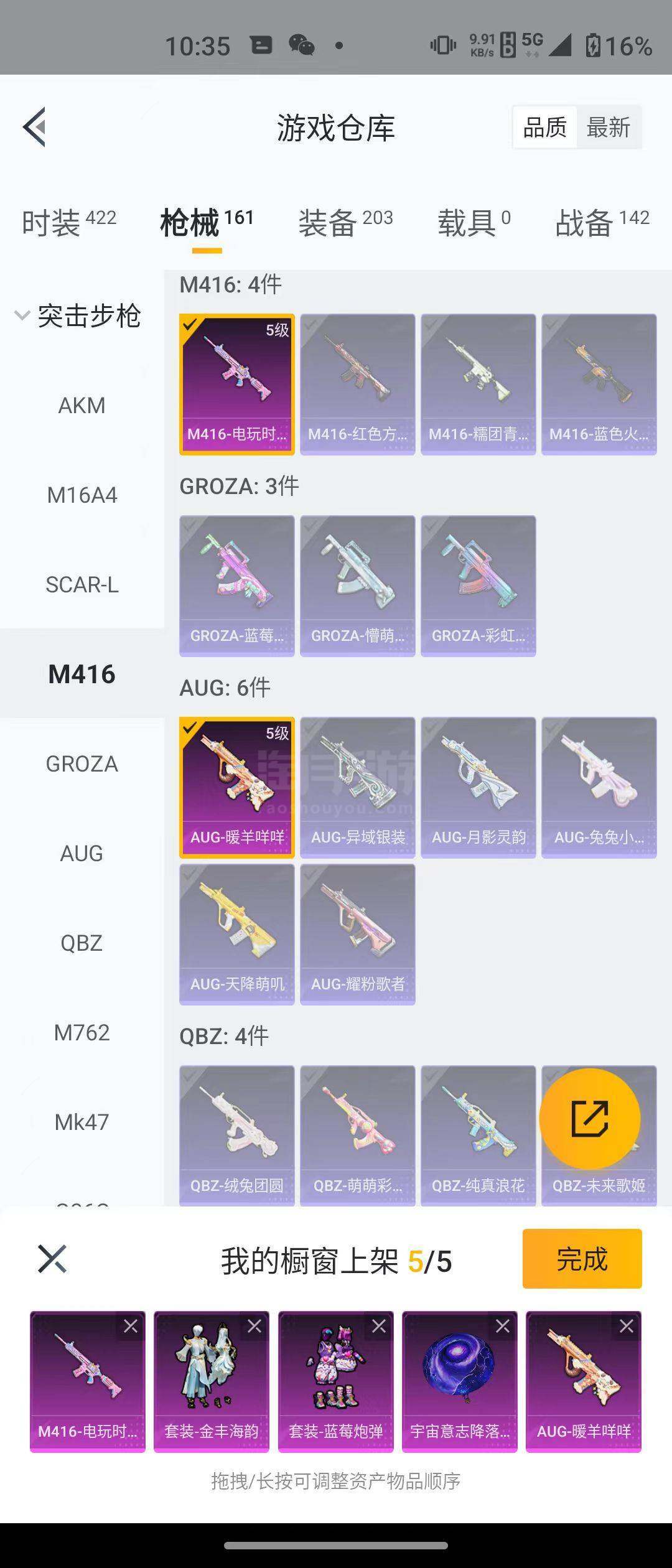Jump to QBZ in the sidebar
The width and height of the screenshot is (672, 1568).
point(82,943)
